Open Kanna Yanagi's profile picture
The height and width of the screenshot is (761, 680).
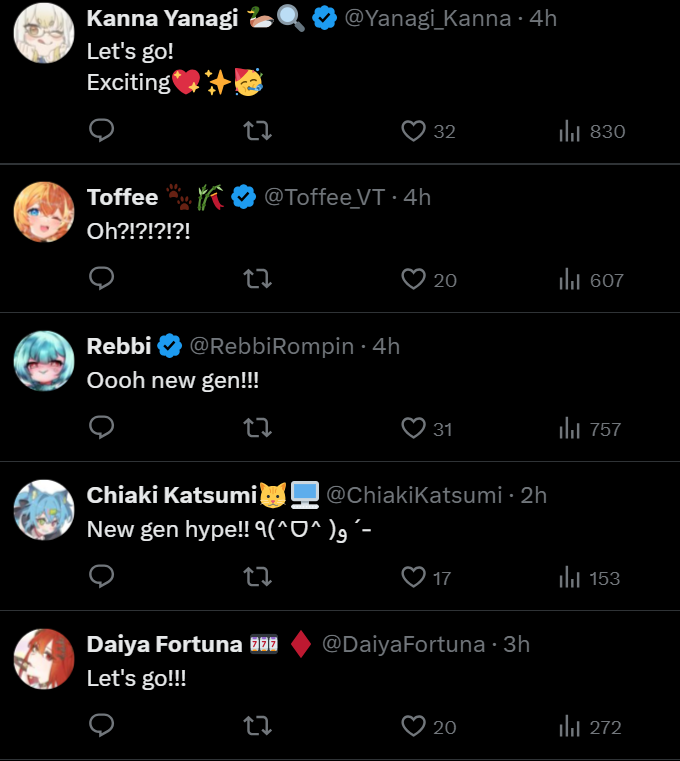click(x=43, y=33)
